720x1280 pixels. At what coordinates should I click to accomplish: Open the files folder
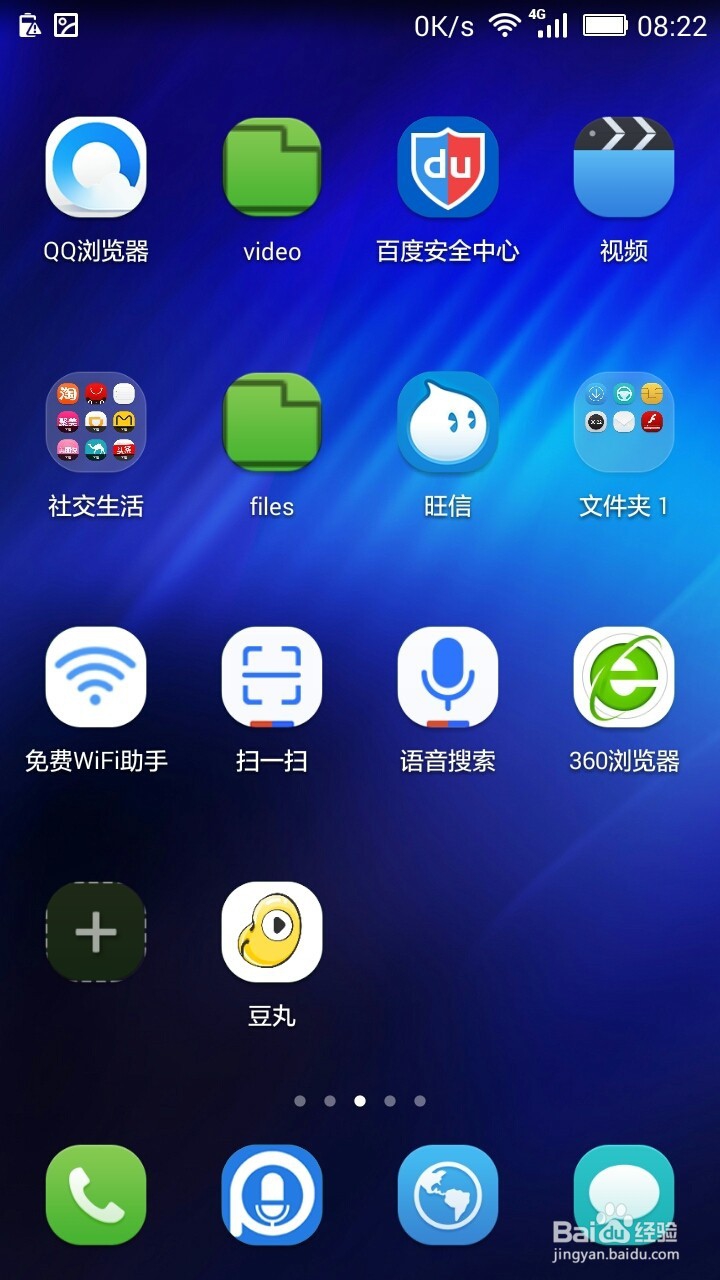[271, 421]
